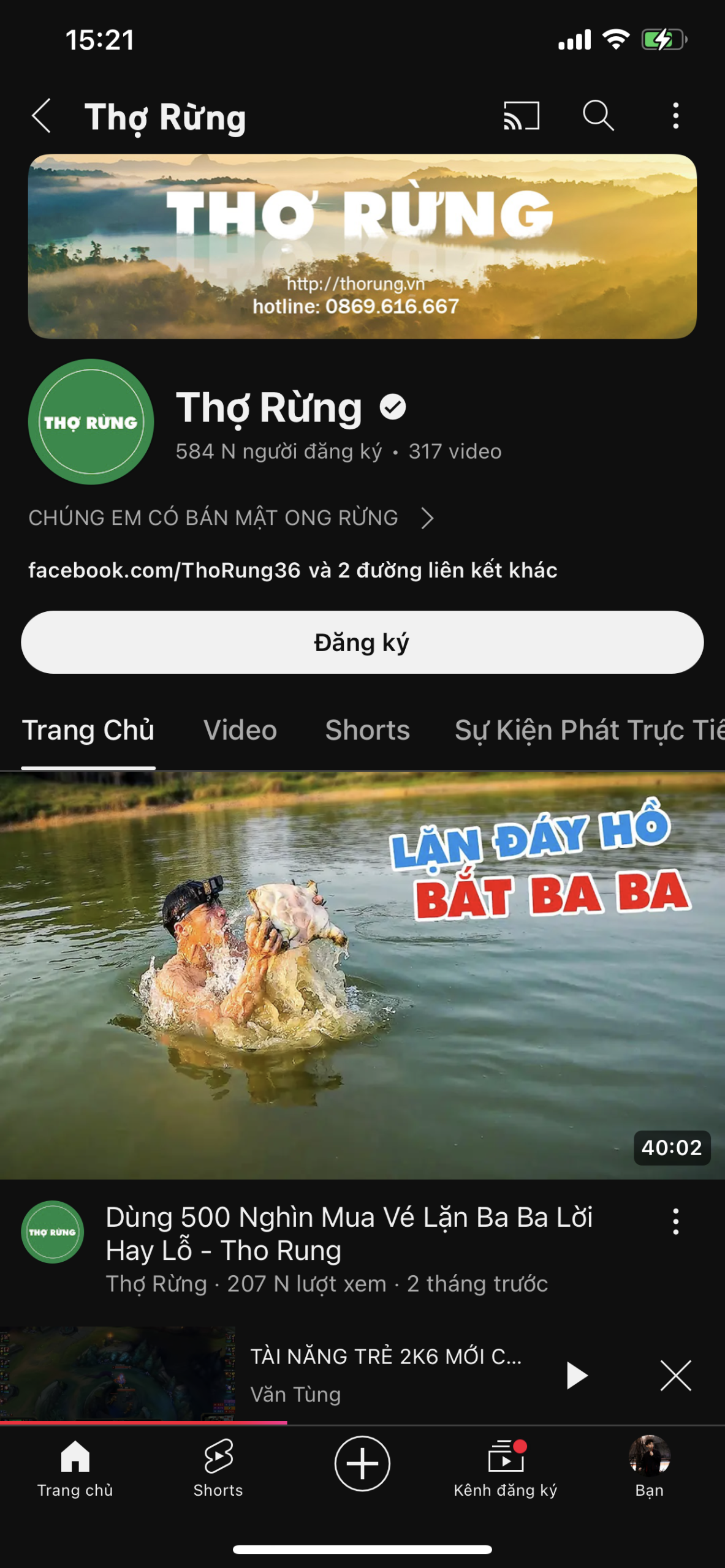Go to Trang chủ in bottom navigation
The width and height of the screenshot is (725, 1568).
click(75, 1467)
